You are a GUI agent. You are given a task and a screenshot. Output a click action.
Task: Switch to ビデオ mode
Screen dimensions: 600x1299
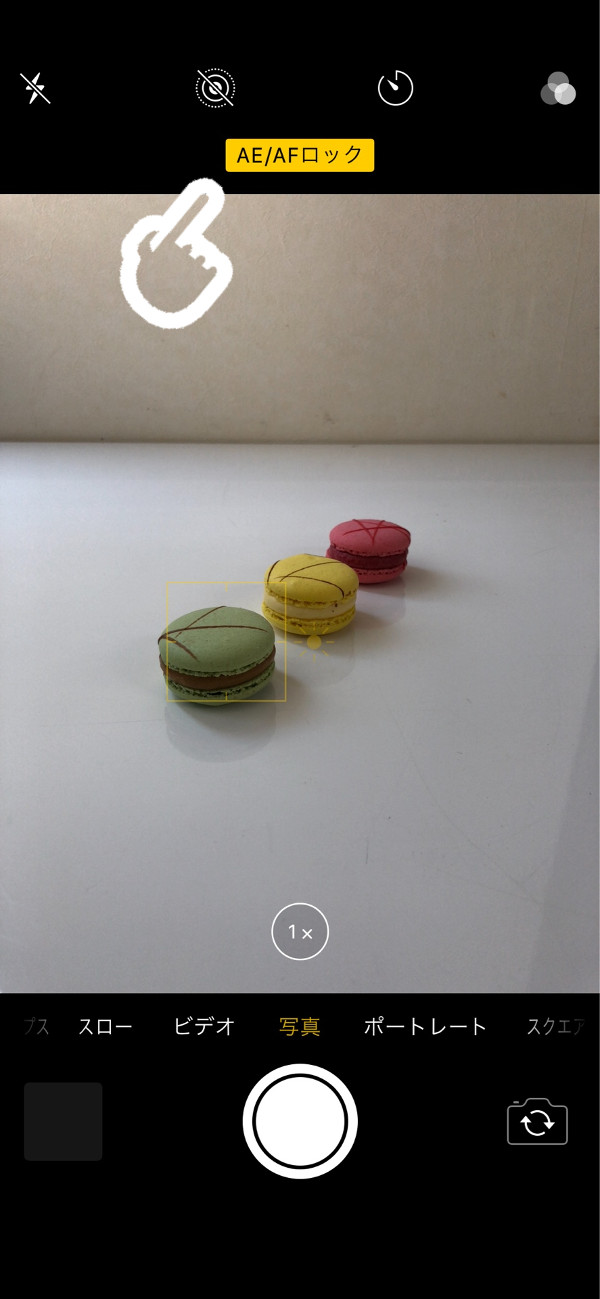(204, 1026)
